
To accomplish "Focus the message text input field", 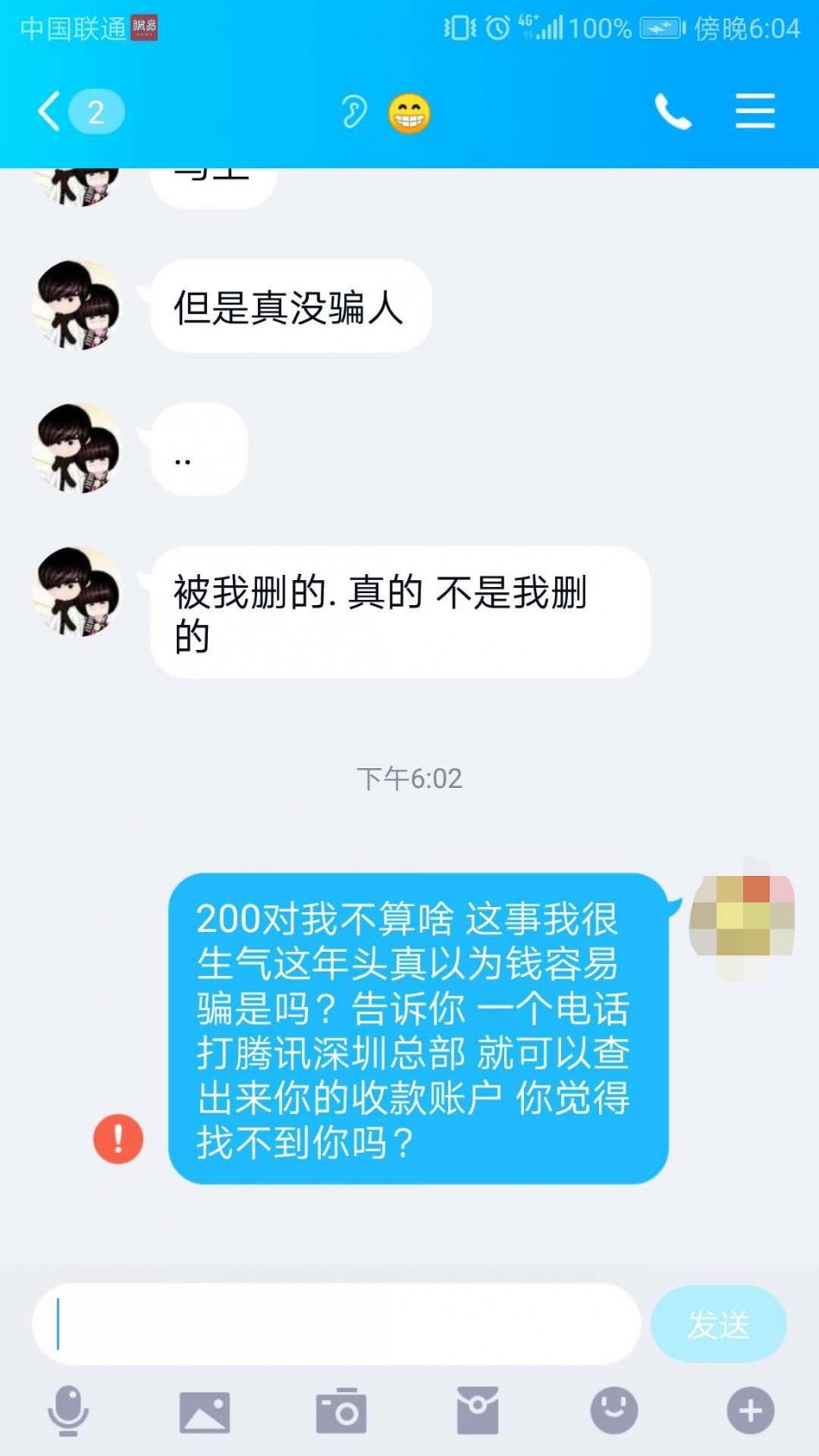I will click(336, 1323).
